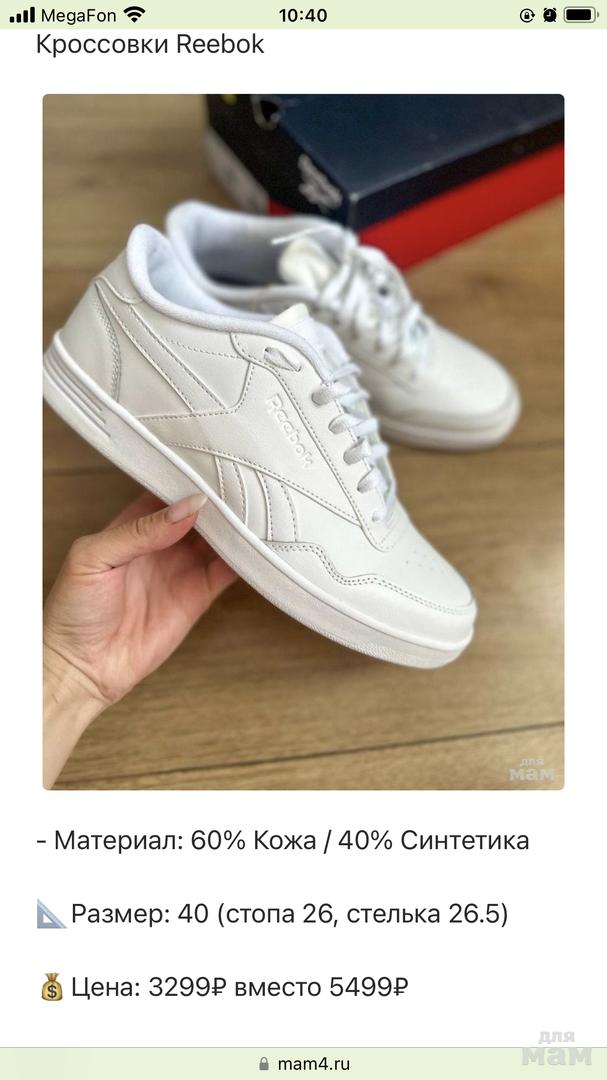This screenshot has height=1080, width=607.
Task: Open the Reebok sneakers photo
Action: (x=303, y=442)
